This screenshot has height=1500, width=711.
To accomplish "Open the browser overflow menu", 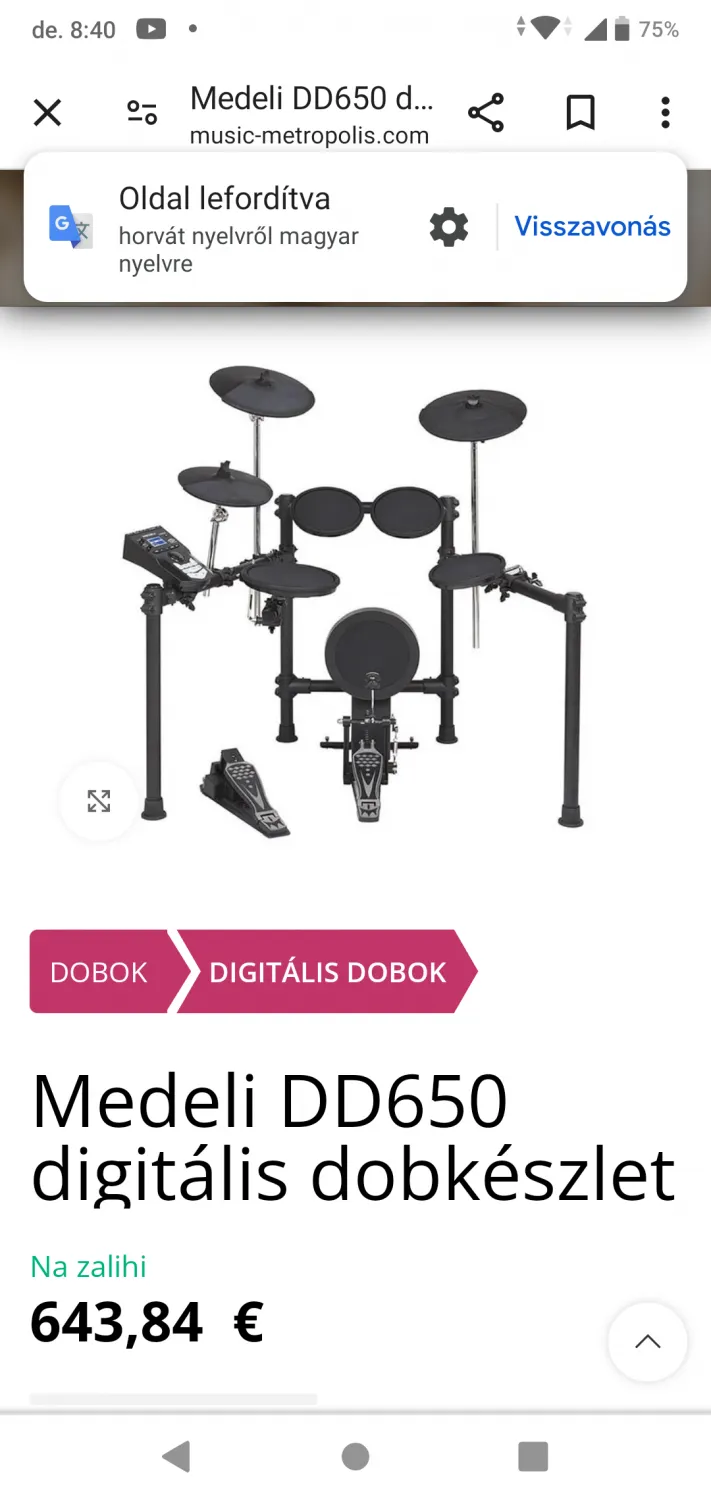I will 665,113.
